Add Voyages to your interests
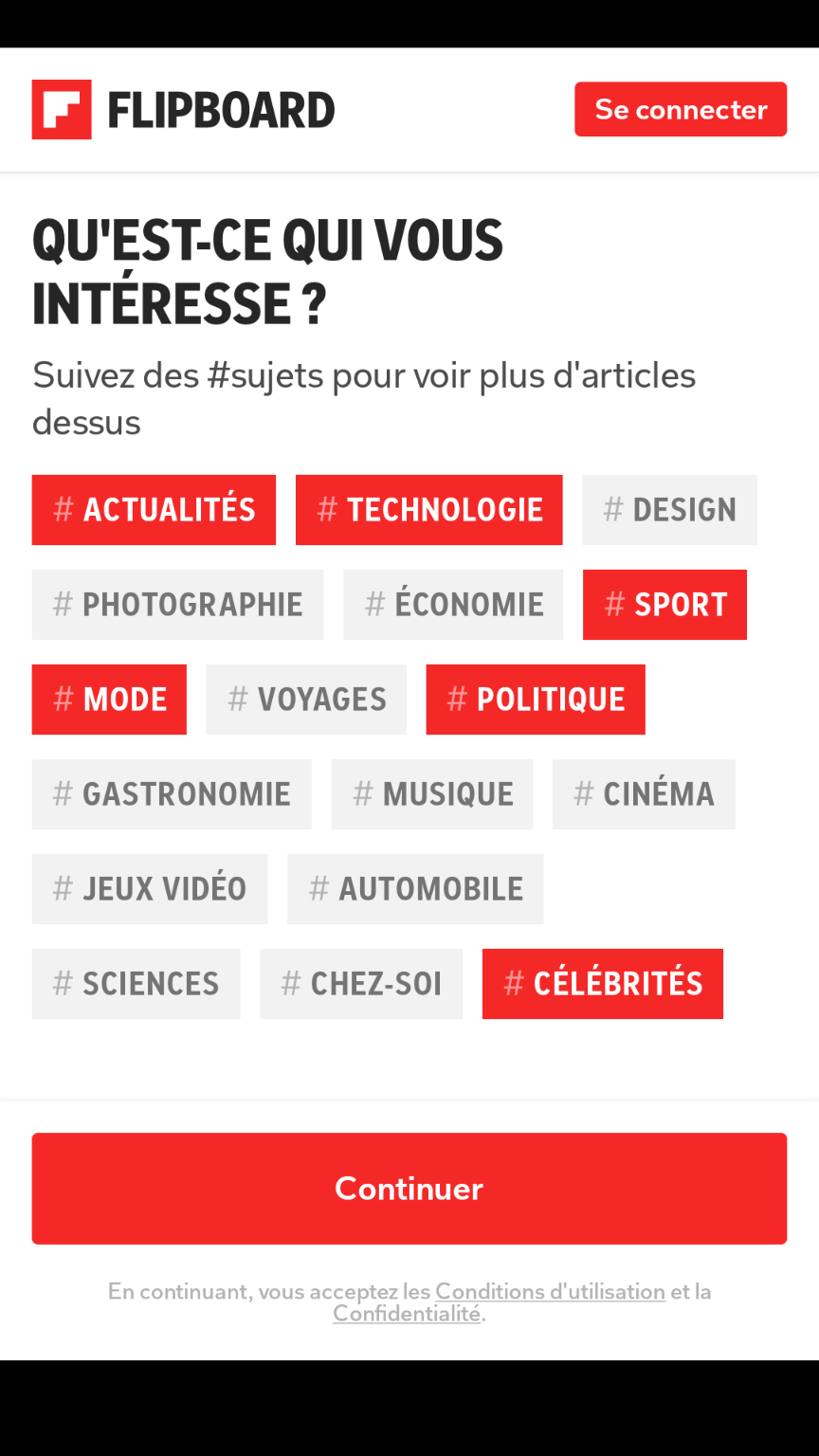The image size is (819, 1456). [x=306, y=700]
